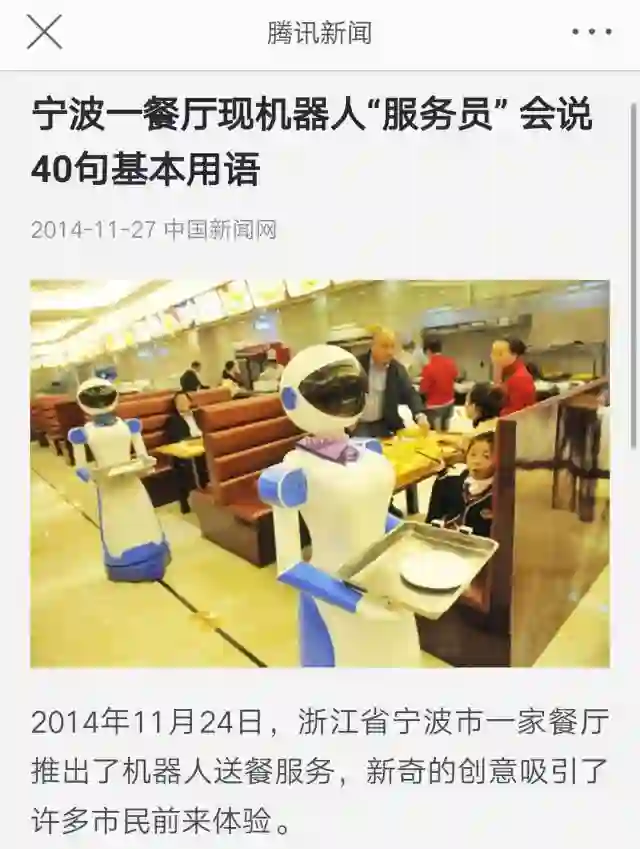
Task: Open the robot waiter restaurant photo
Action: [x=320, y=473]
